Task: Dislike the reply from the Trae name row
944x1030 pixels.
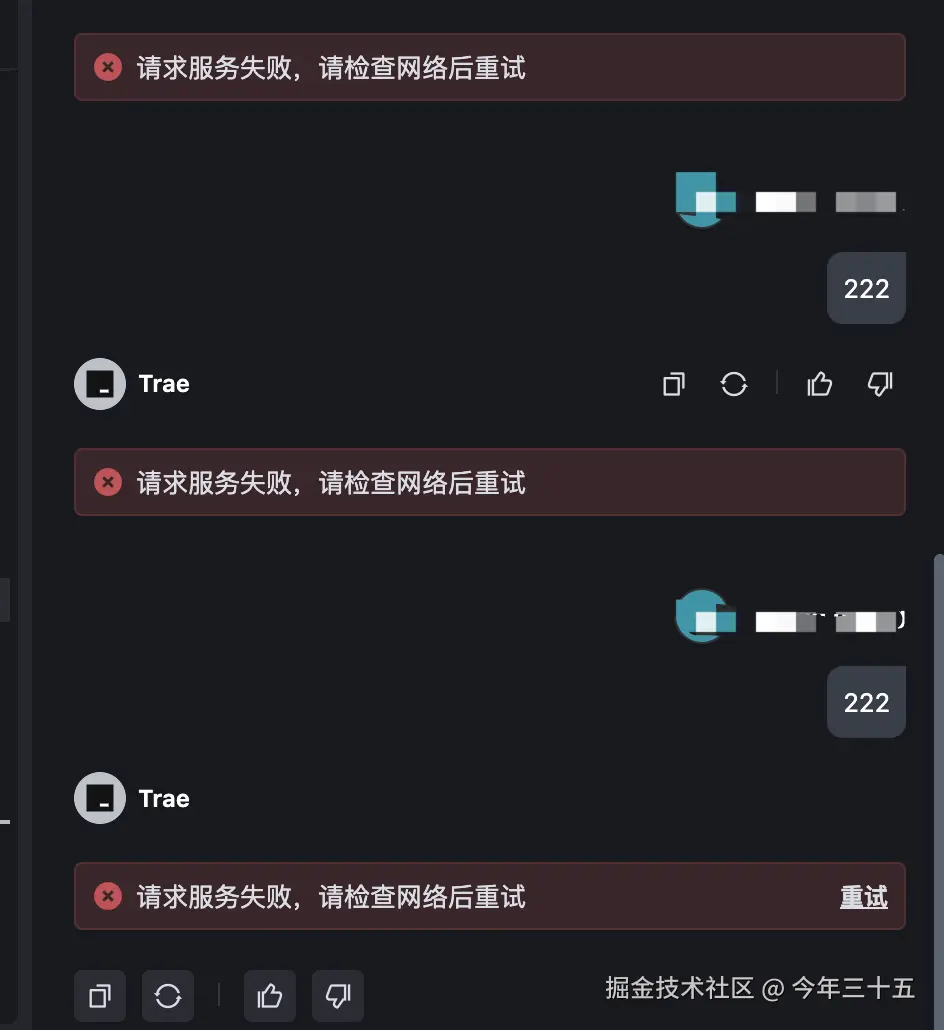Action: pyautogui.click(x=880, y=384)
